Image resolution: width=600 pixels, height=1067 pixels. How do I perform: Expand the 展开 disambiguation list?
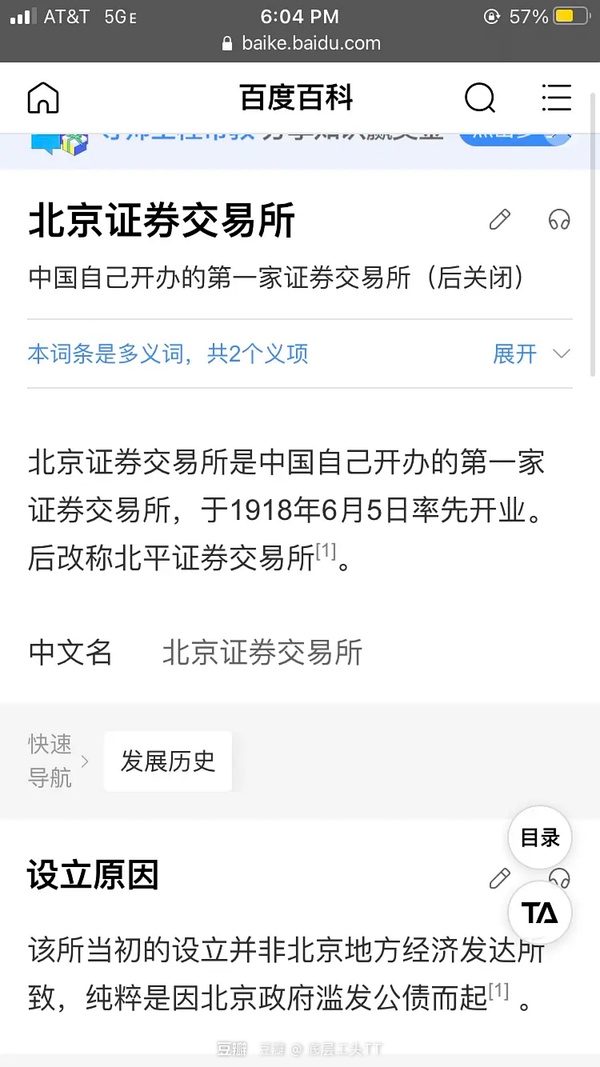tap(531, 353)
